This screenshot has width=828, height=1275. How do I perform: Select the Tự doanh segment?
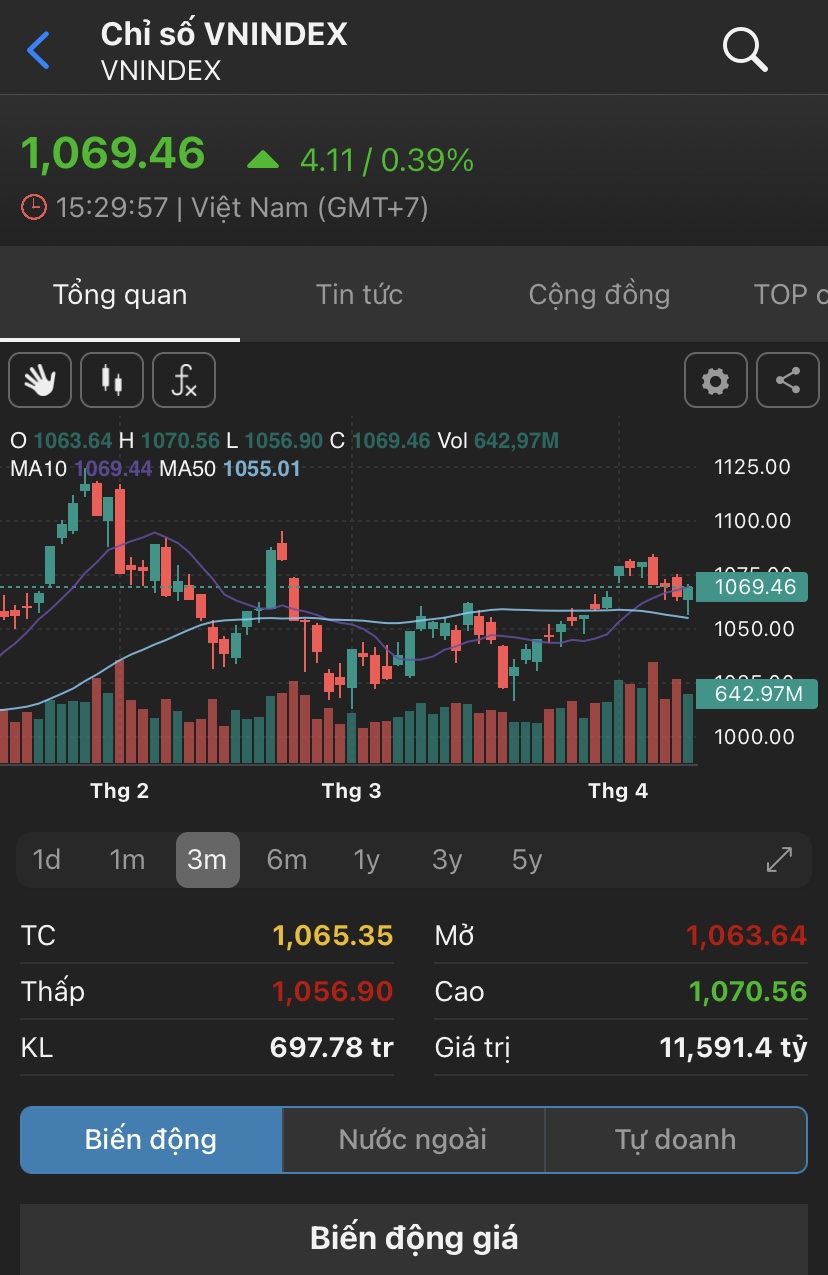coord(675,1139)
